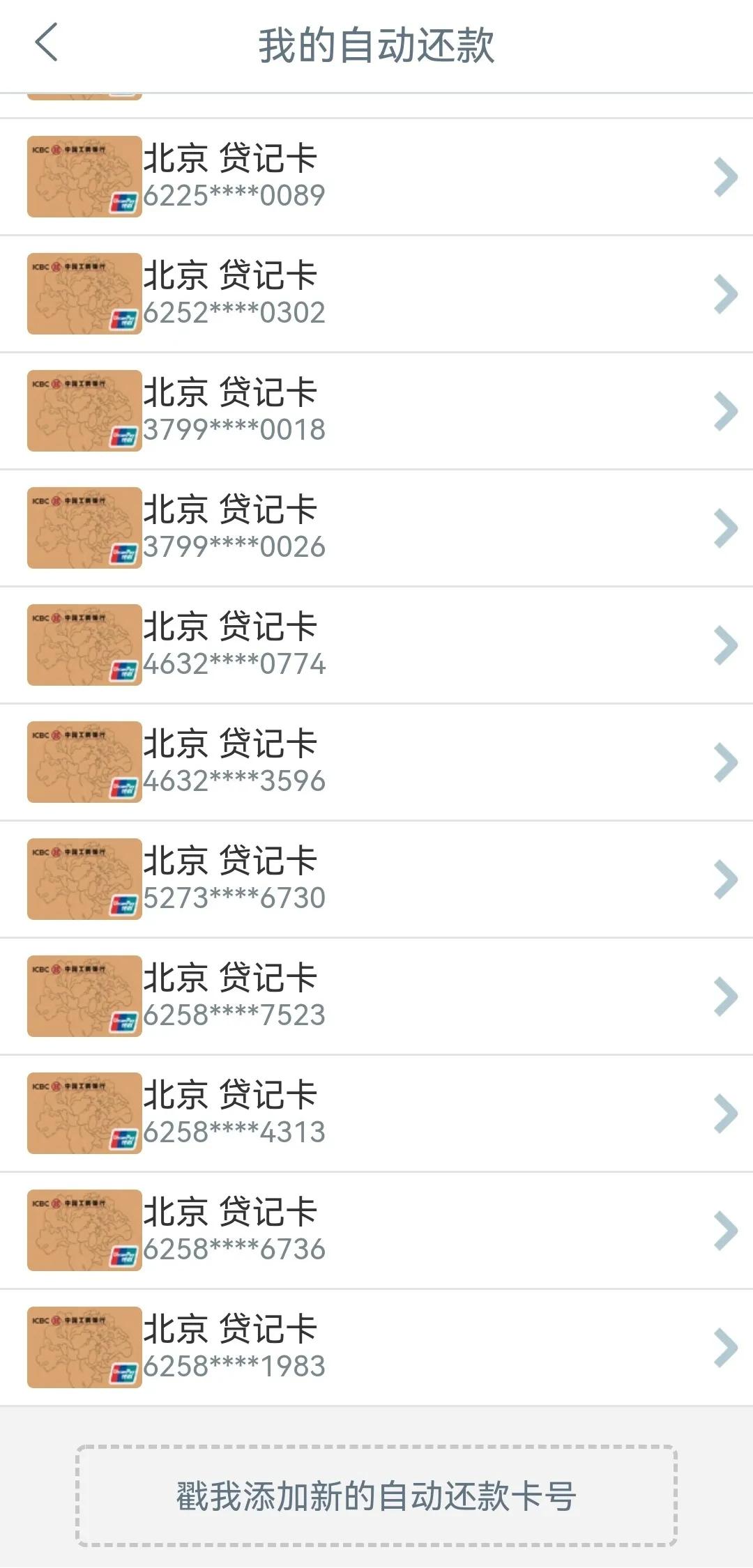The width and height of the screenshot is (753, 1568).
Task: Click the card entry ending 0018
Action: (376, 411)
